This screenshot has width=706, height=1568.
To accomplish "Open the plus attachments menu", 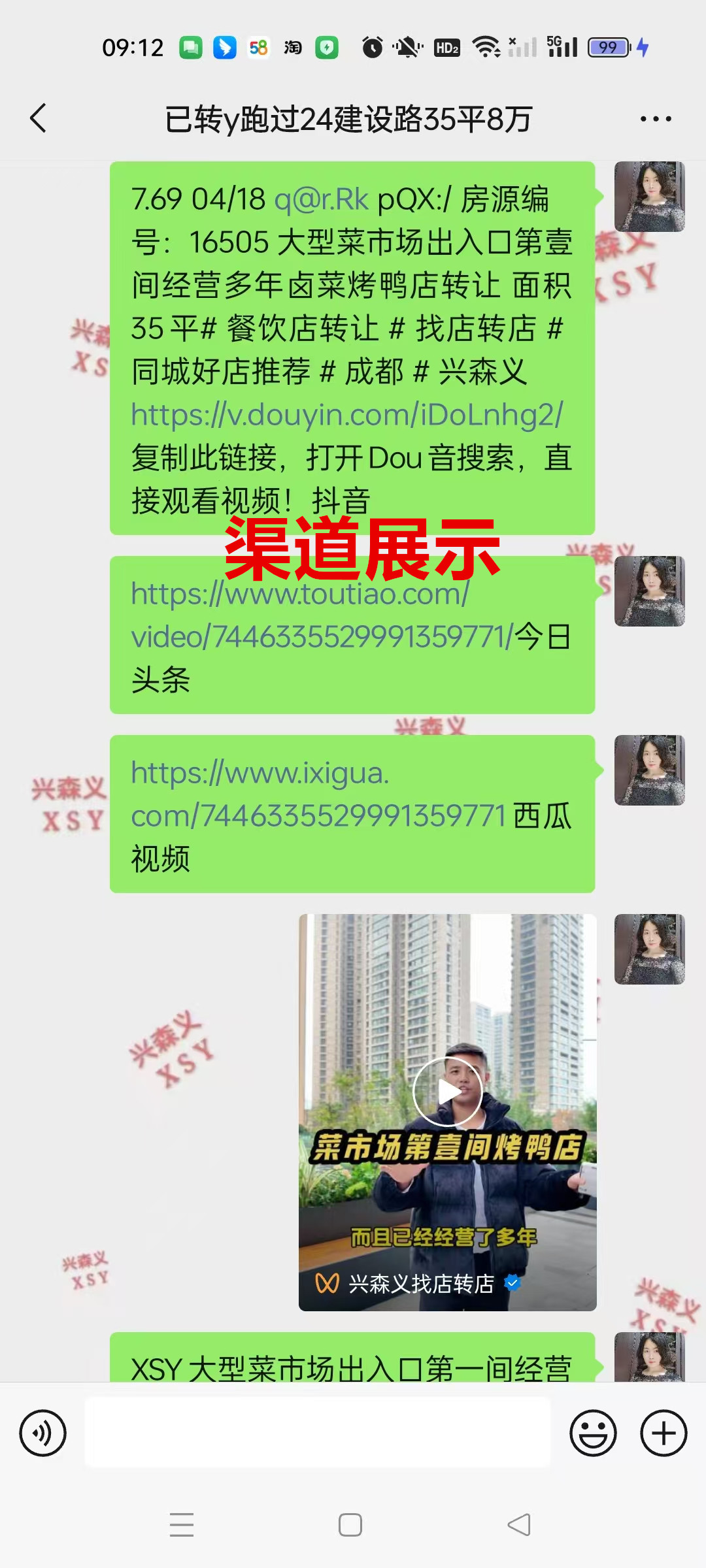I will pos(663,1433).
